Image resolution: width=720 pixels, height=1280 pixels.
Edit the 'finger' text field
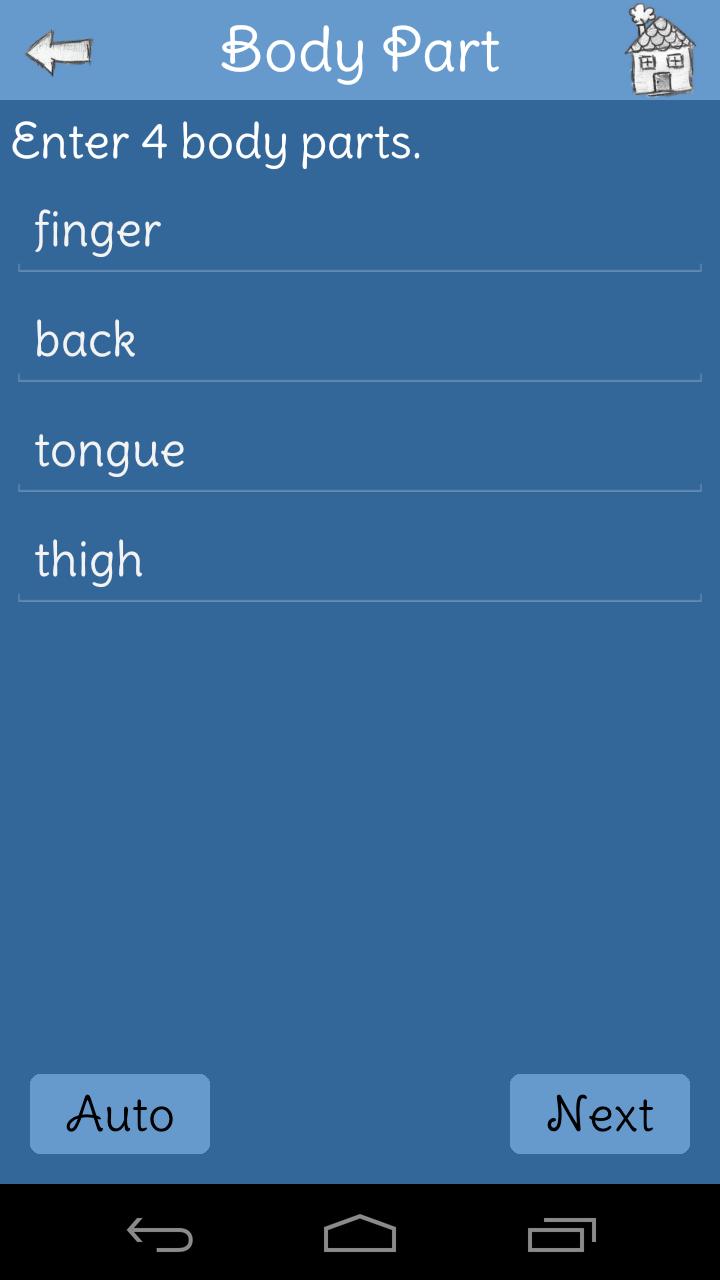pyautogui.click(x=360, y=232)
